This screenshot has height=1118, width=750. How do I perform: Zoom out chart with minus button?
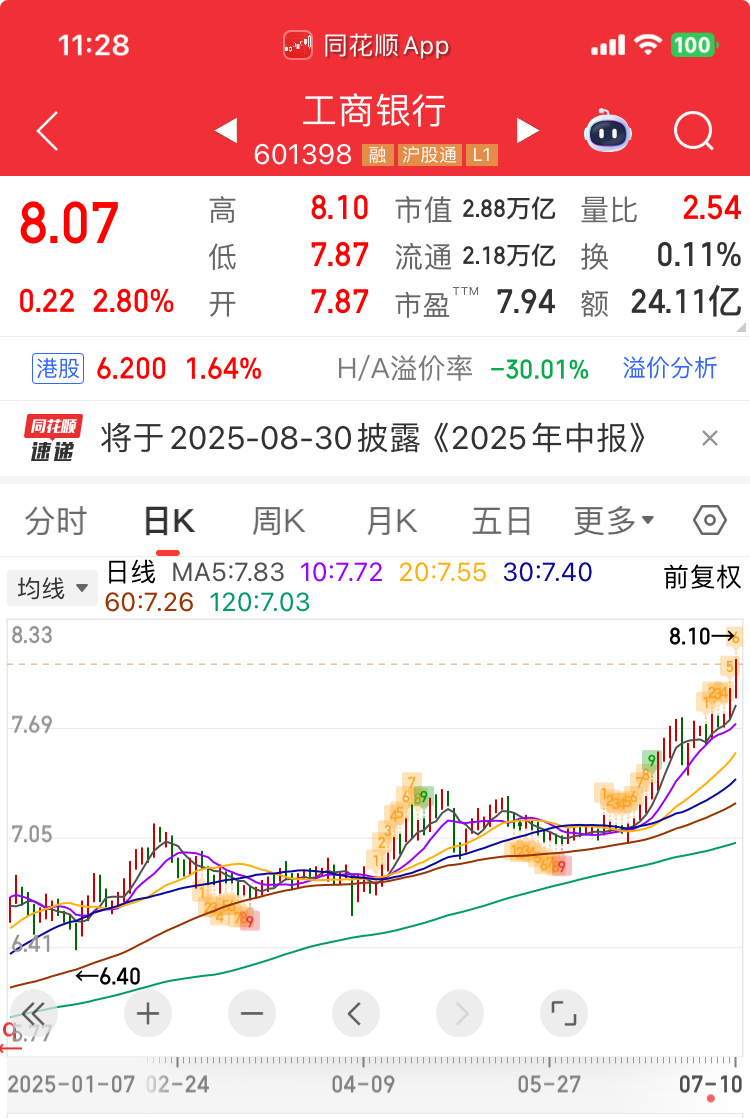tap(252, 1013)
